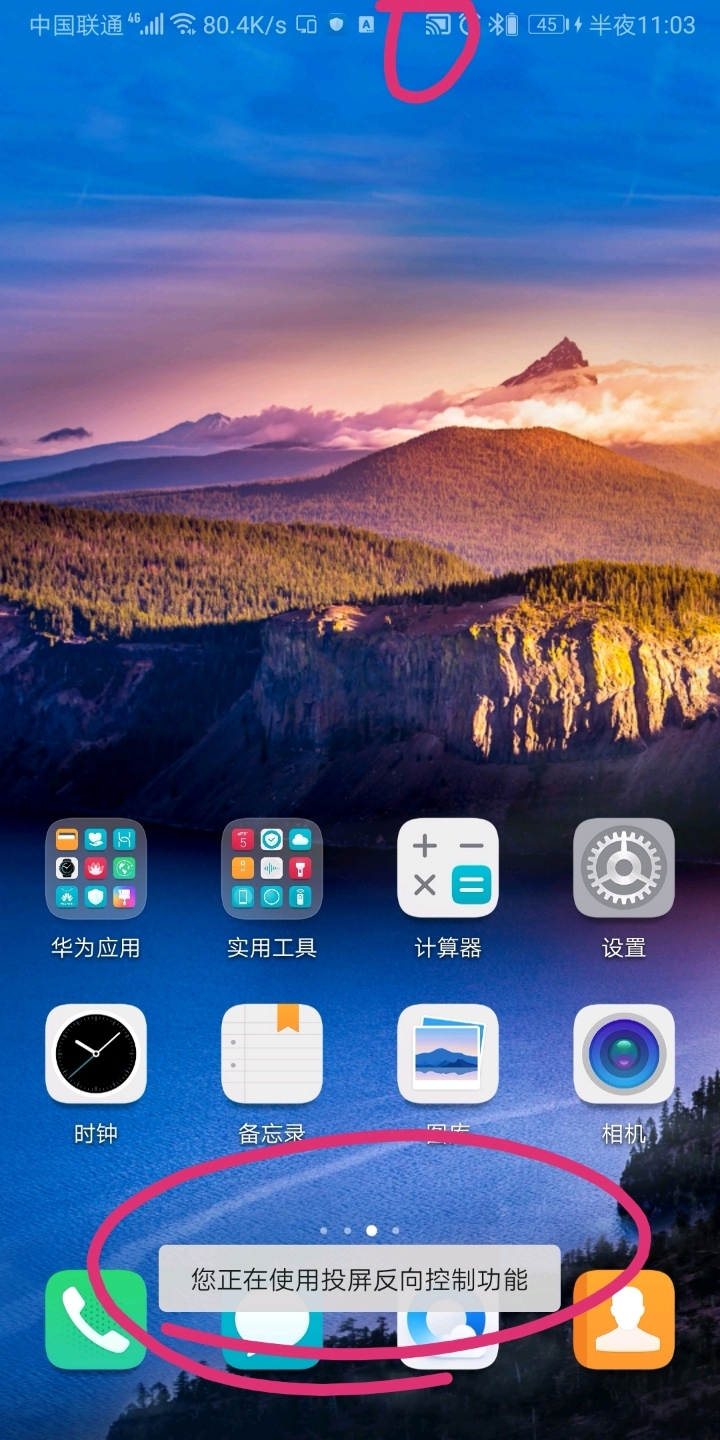This screenshot has height=1440, width=720.
Task: Open the 实用工具 folder
Action: pos(272,868)
